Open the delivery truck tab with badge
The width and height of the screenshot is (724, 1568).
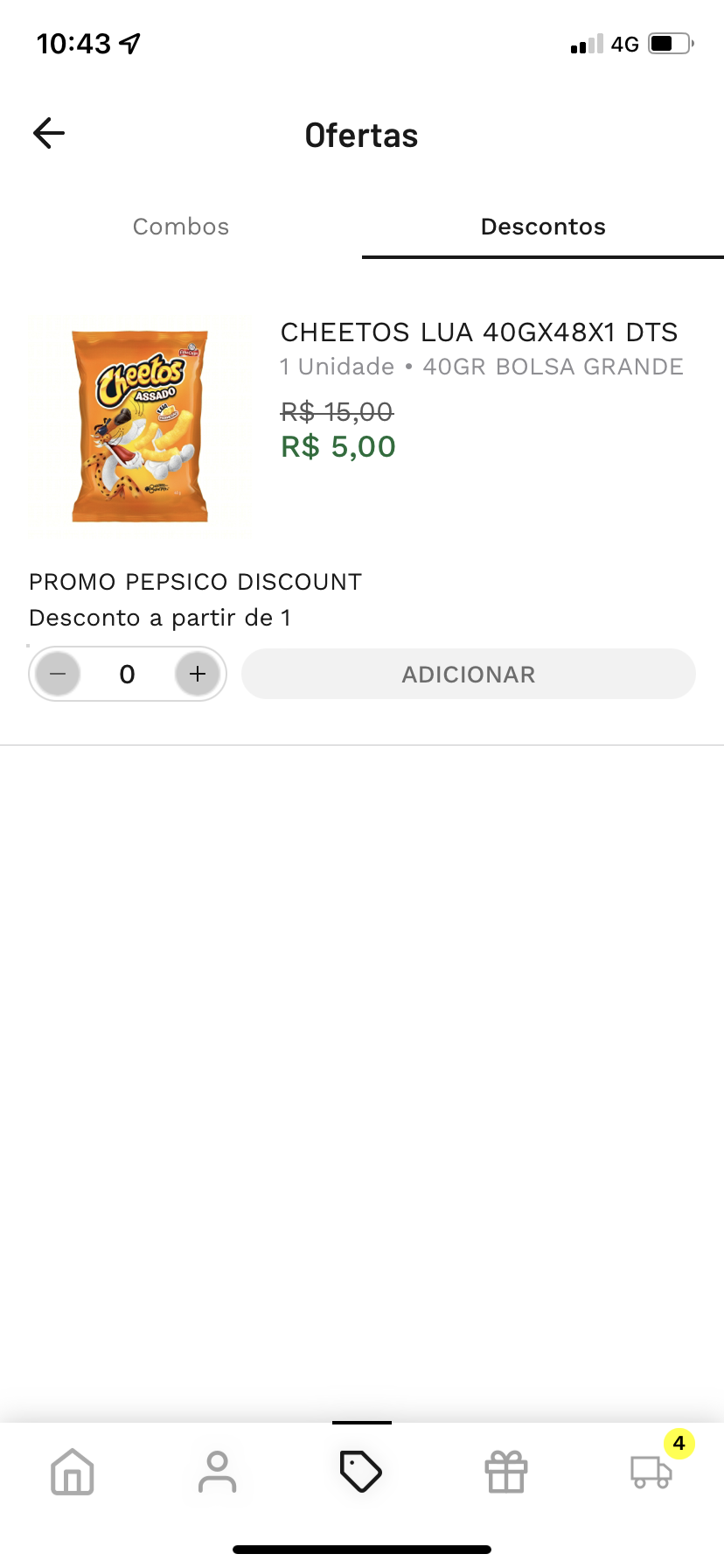651,1472
